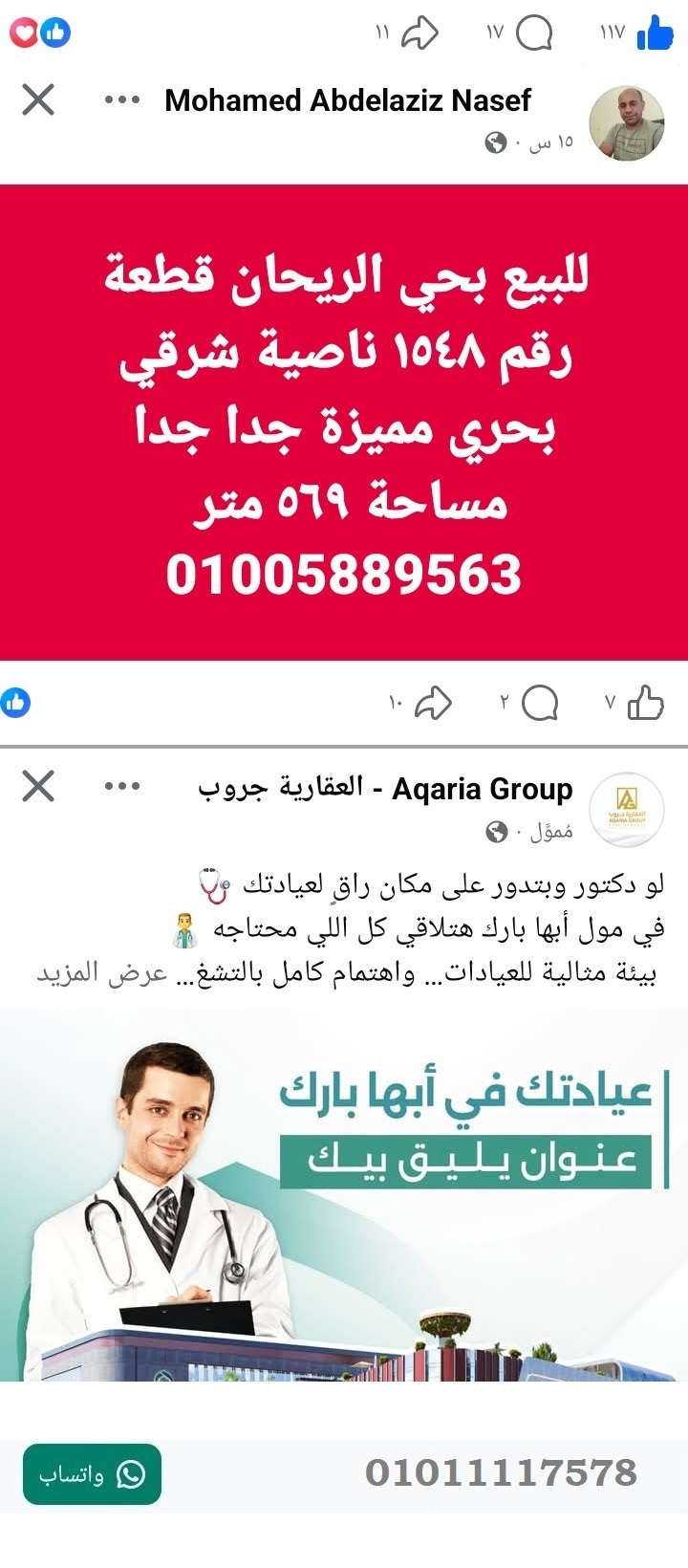Dismiss the Aqaria Group post with the X
This screenshot has width=688, height=1568.
coord(36,787)
